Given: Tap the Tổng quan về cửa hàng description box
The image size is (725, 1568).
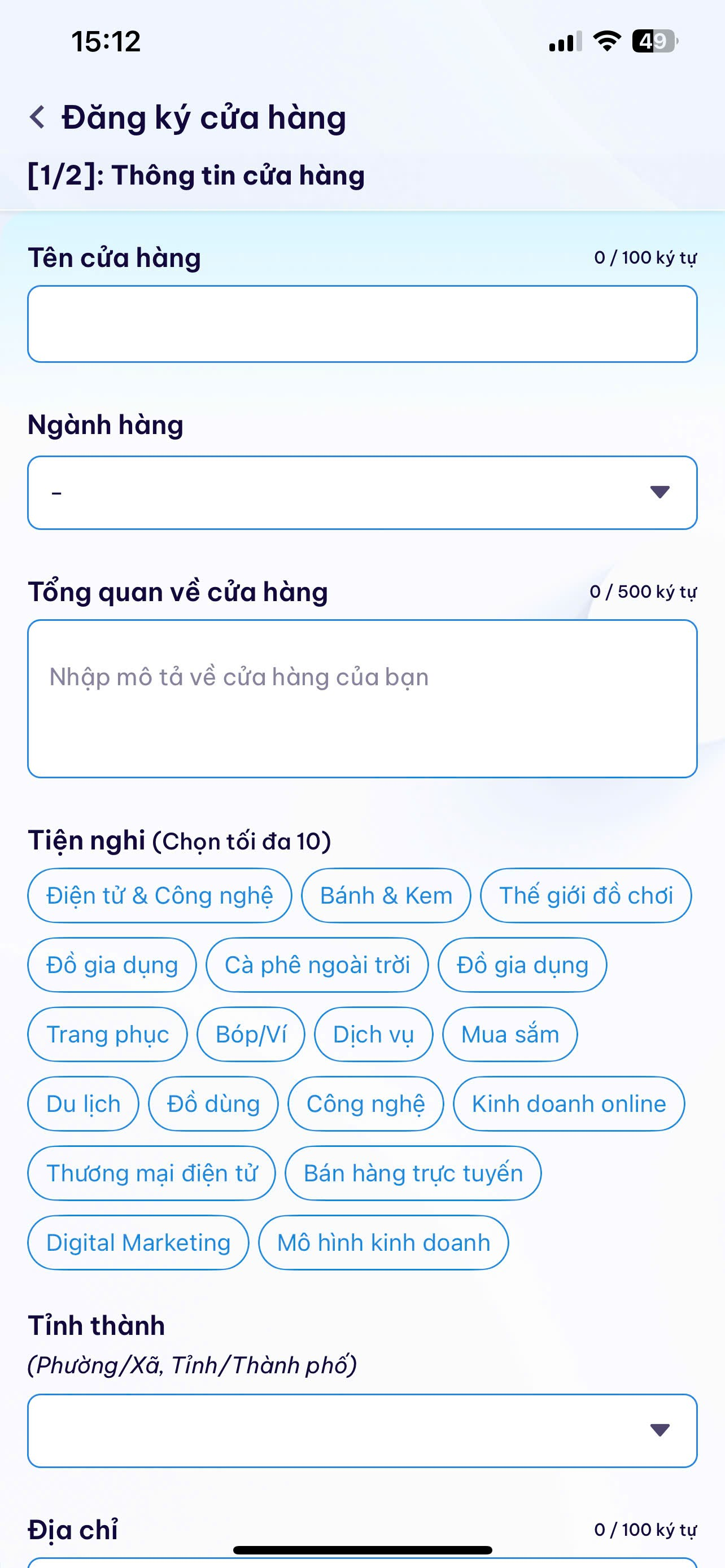Looking at the screenshot, I should [362, 698].
